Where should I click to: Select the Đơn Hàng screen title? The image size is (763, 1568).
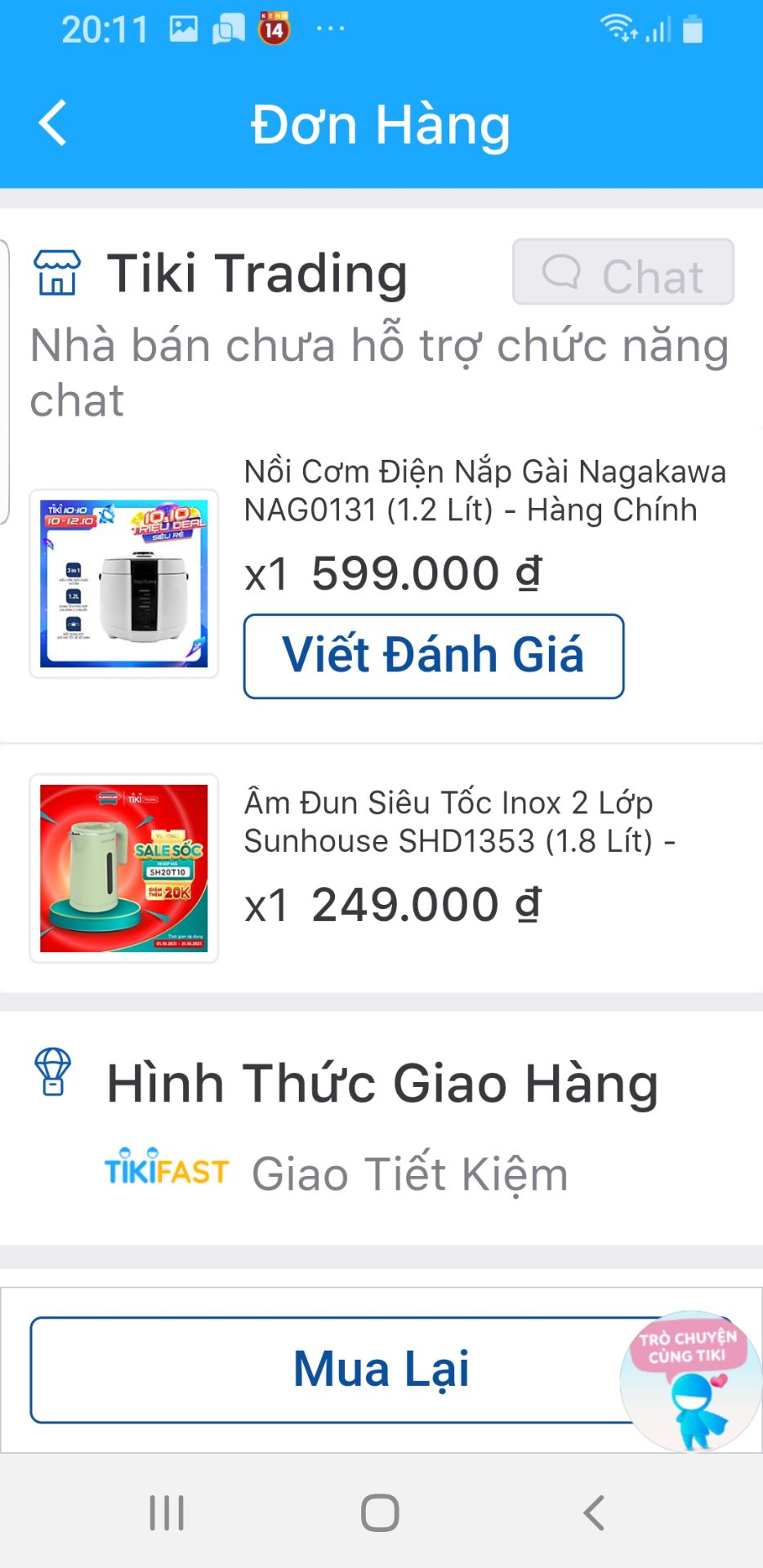pos(381,122)
